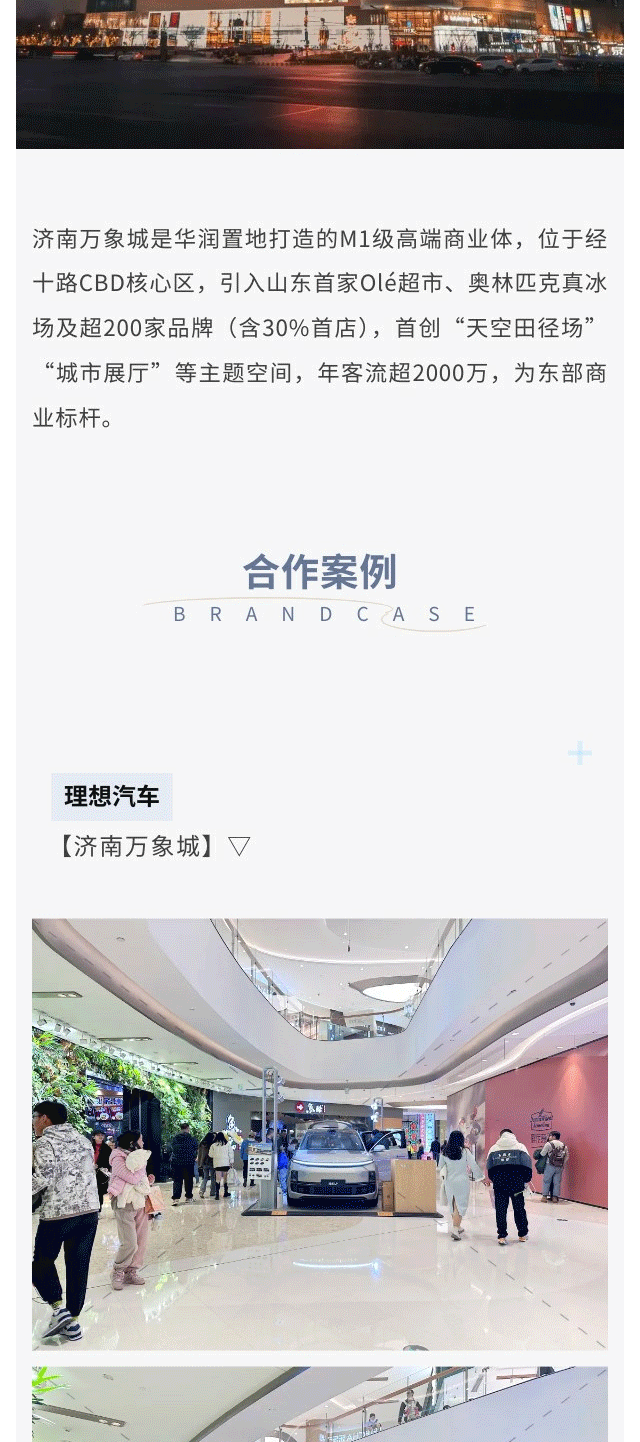View the night street photo above the article text

[320, 74]
